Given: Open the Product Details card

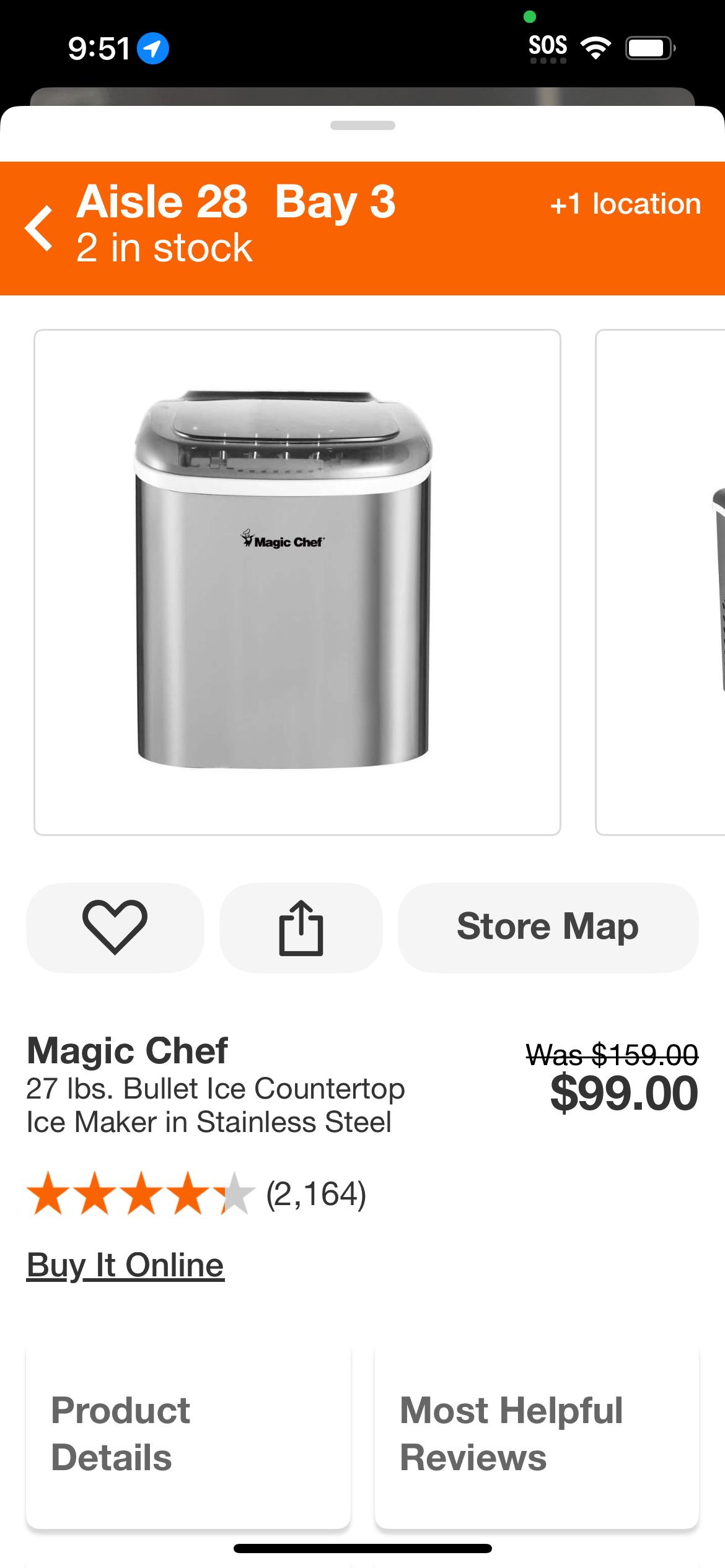Looking at the screenshot, I should [188, 1434].
